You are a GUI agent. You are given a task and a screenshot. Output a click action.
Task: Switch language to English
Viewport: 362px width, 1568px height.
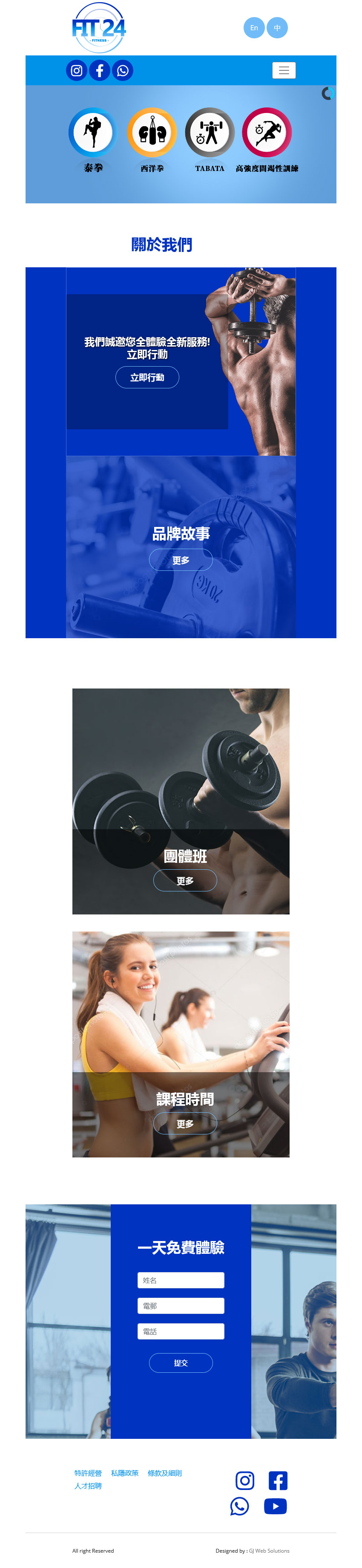pyautogui.click(x=254, y=27)
